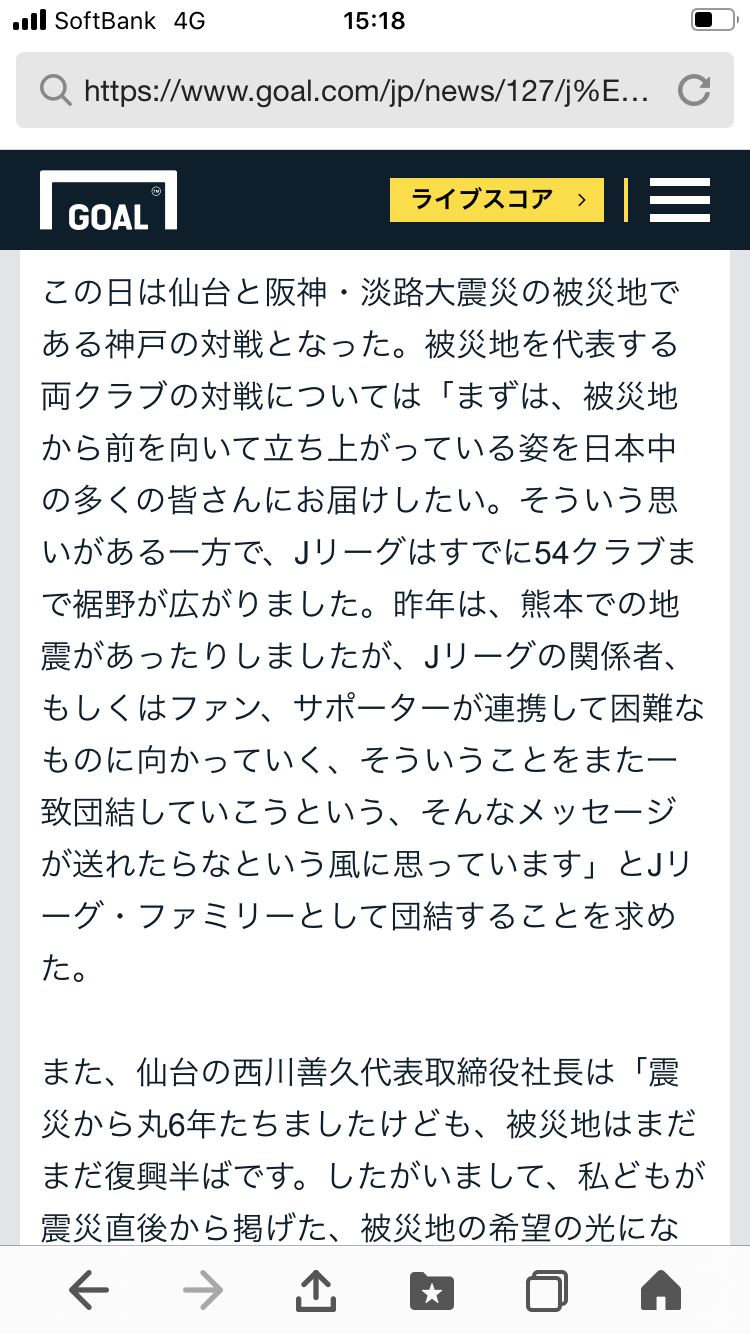Open the GOAL home logo
Viewport: 750px width, 1334px height.
click(x=108, y=200)
